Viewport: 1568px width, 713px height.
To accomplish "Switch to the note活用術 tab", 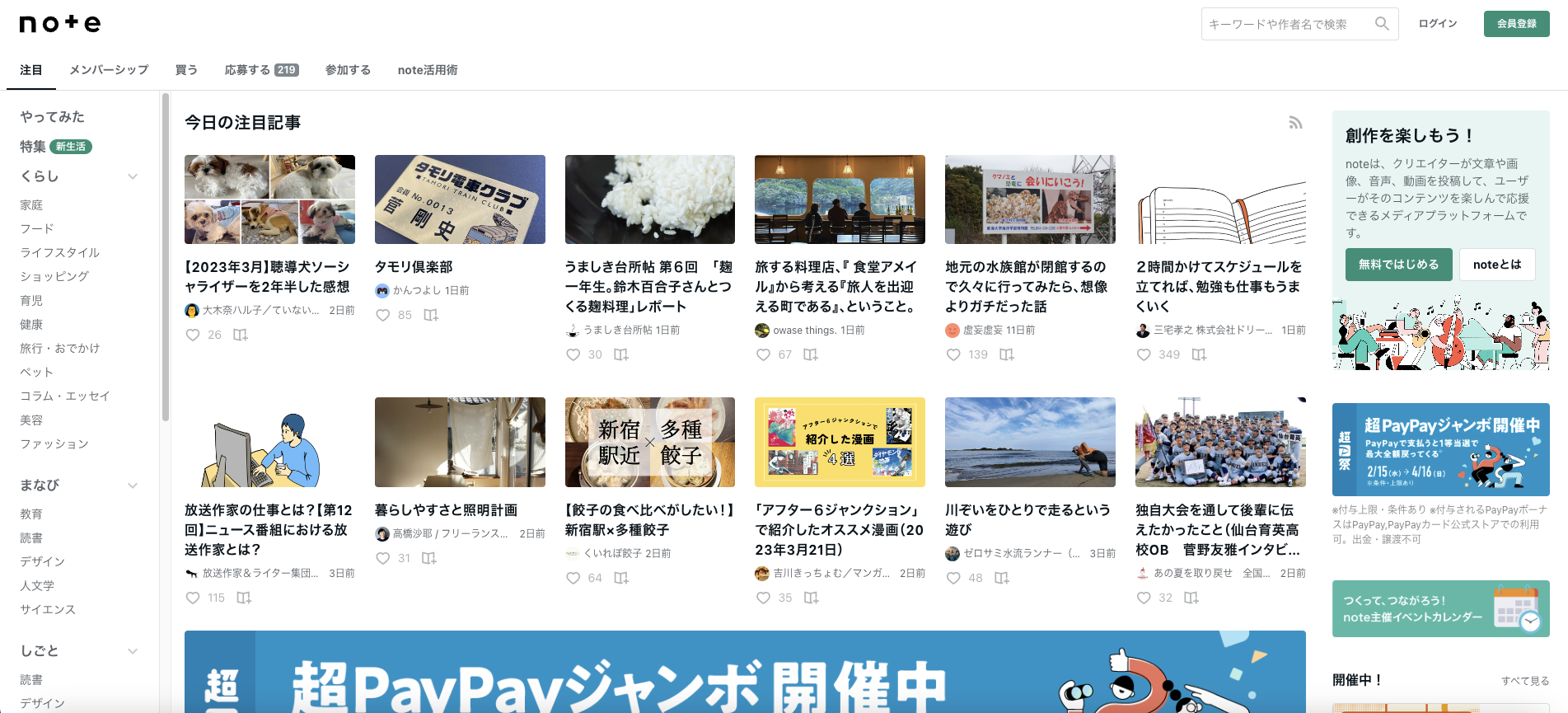I will click(427, 70).
